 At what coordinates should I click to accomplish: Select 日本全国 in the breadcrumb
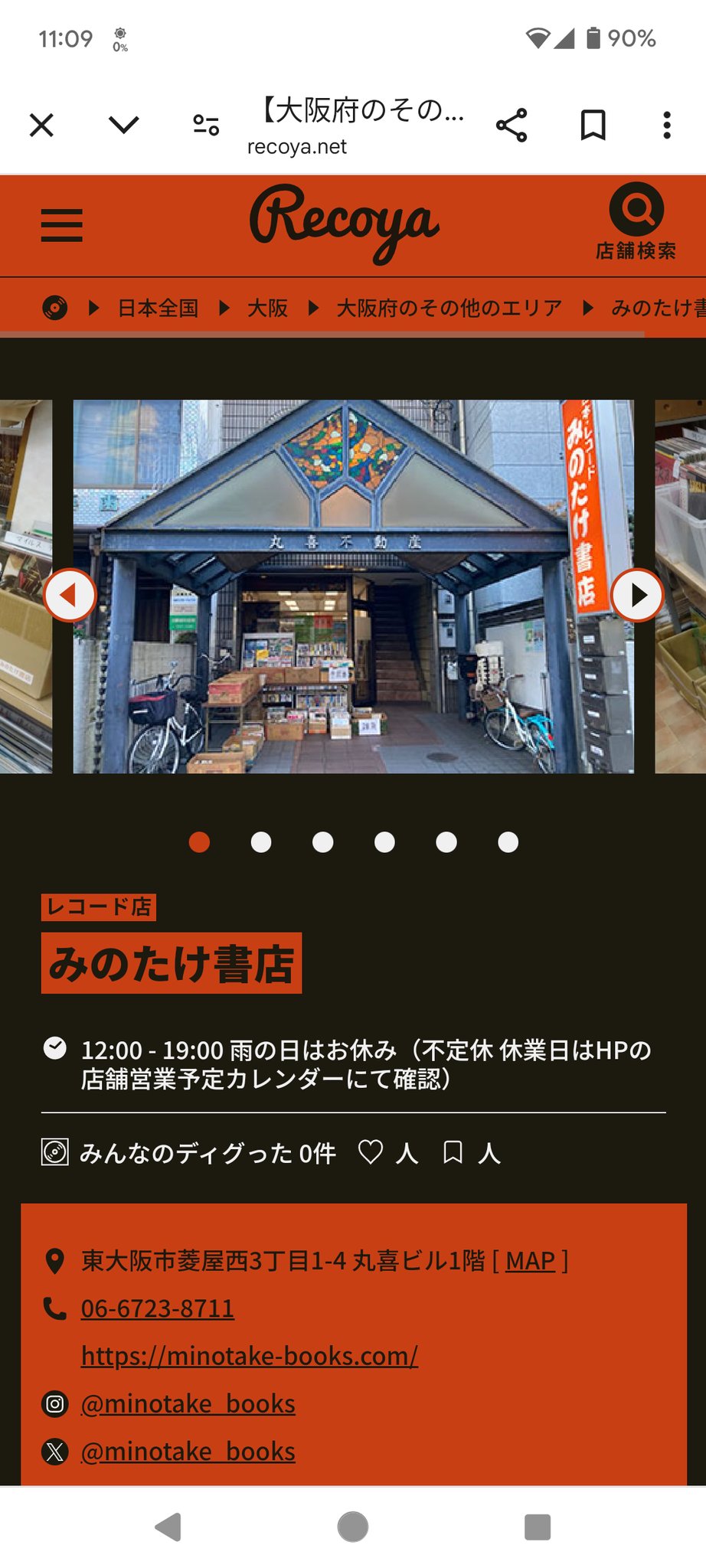coord(157,308)
